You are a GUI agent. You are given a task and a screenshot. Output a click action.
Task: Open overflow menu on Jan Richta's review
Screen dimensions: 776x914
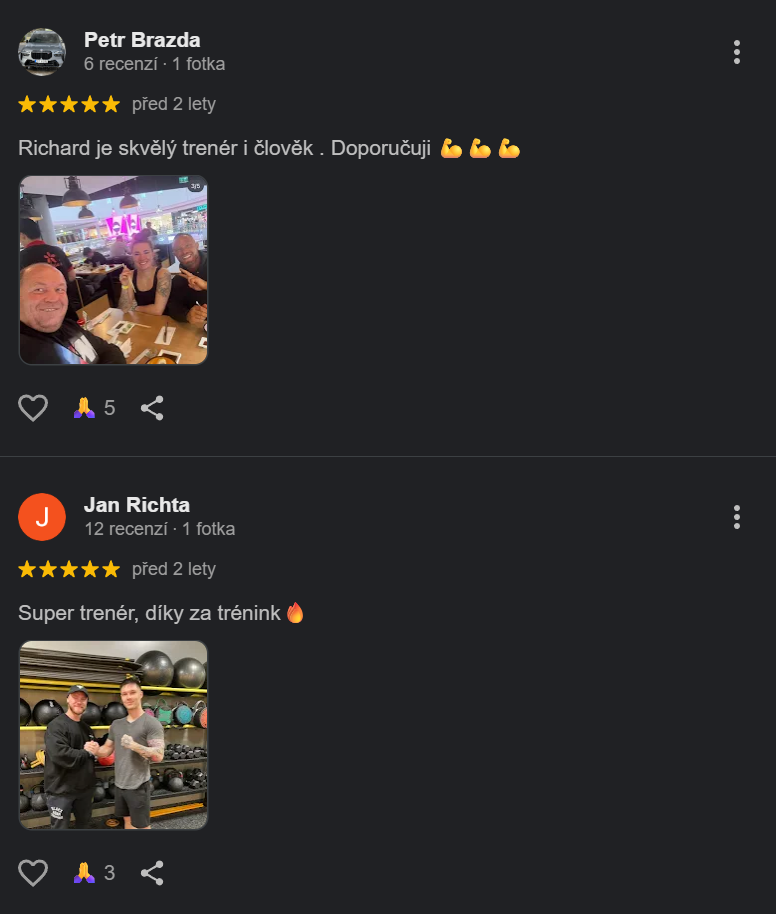737,517
